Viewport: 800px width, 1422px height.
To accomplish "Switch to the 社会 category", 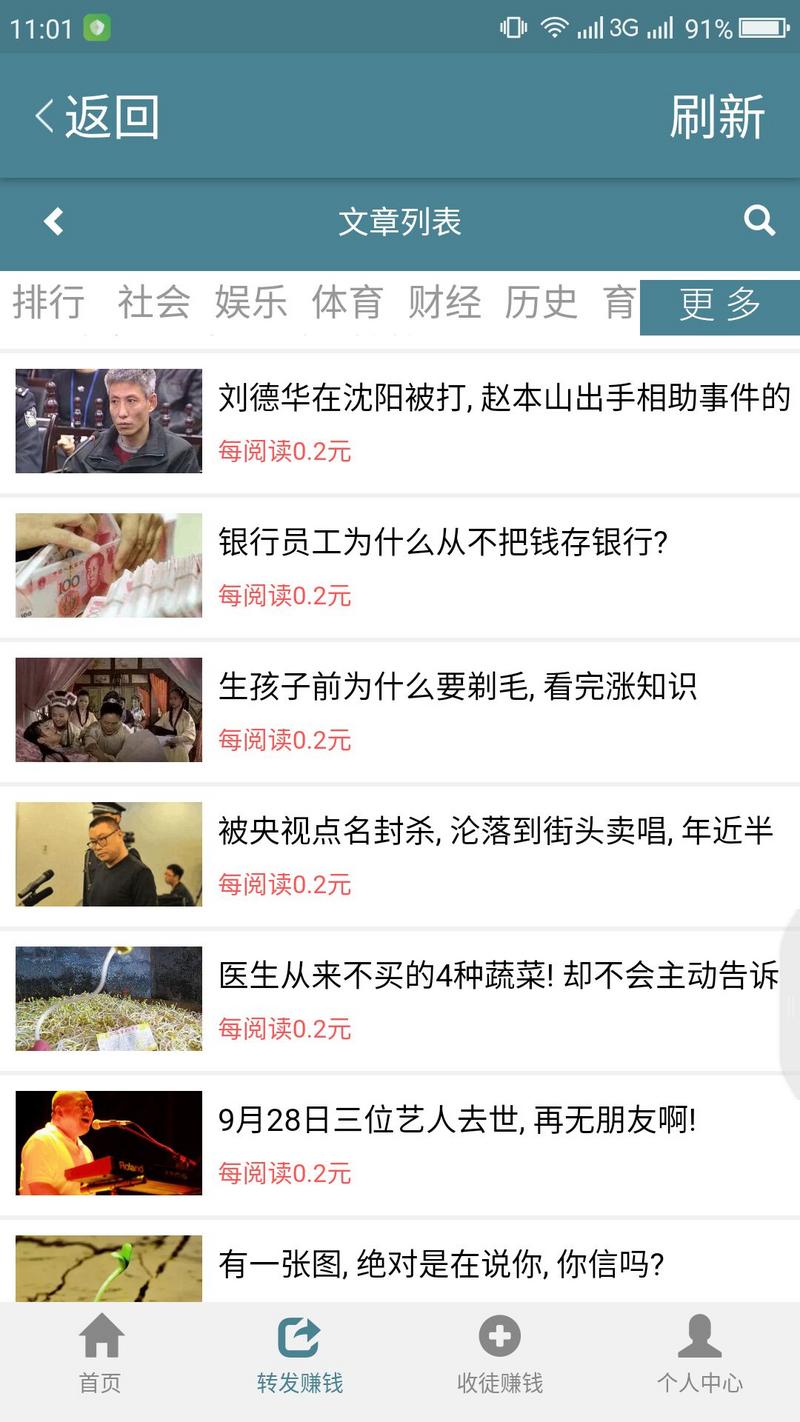I will pyautogui.click(x=153, y=302).
